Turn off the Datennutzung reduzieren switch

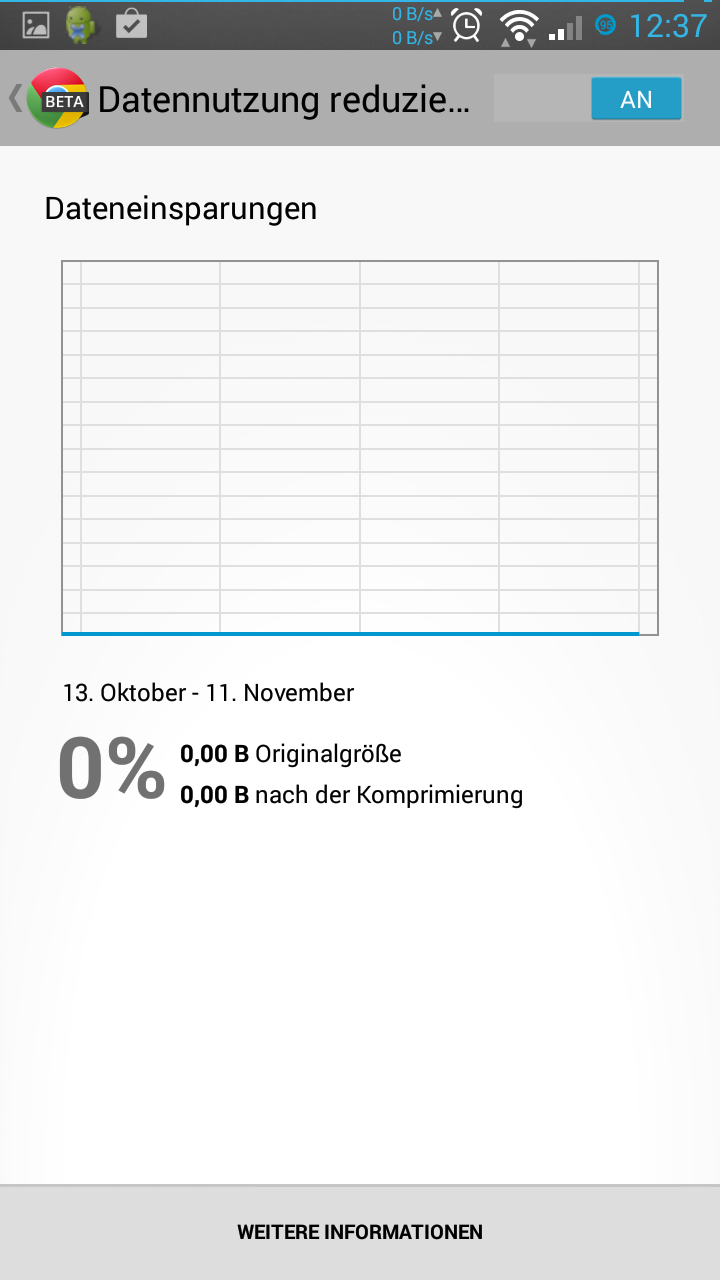tap(588, 99)
